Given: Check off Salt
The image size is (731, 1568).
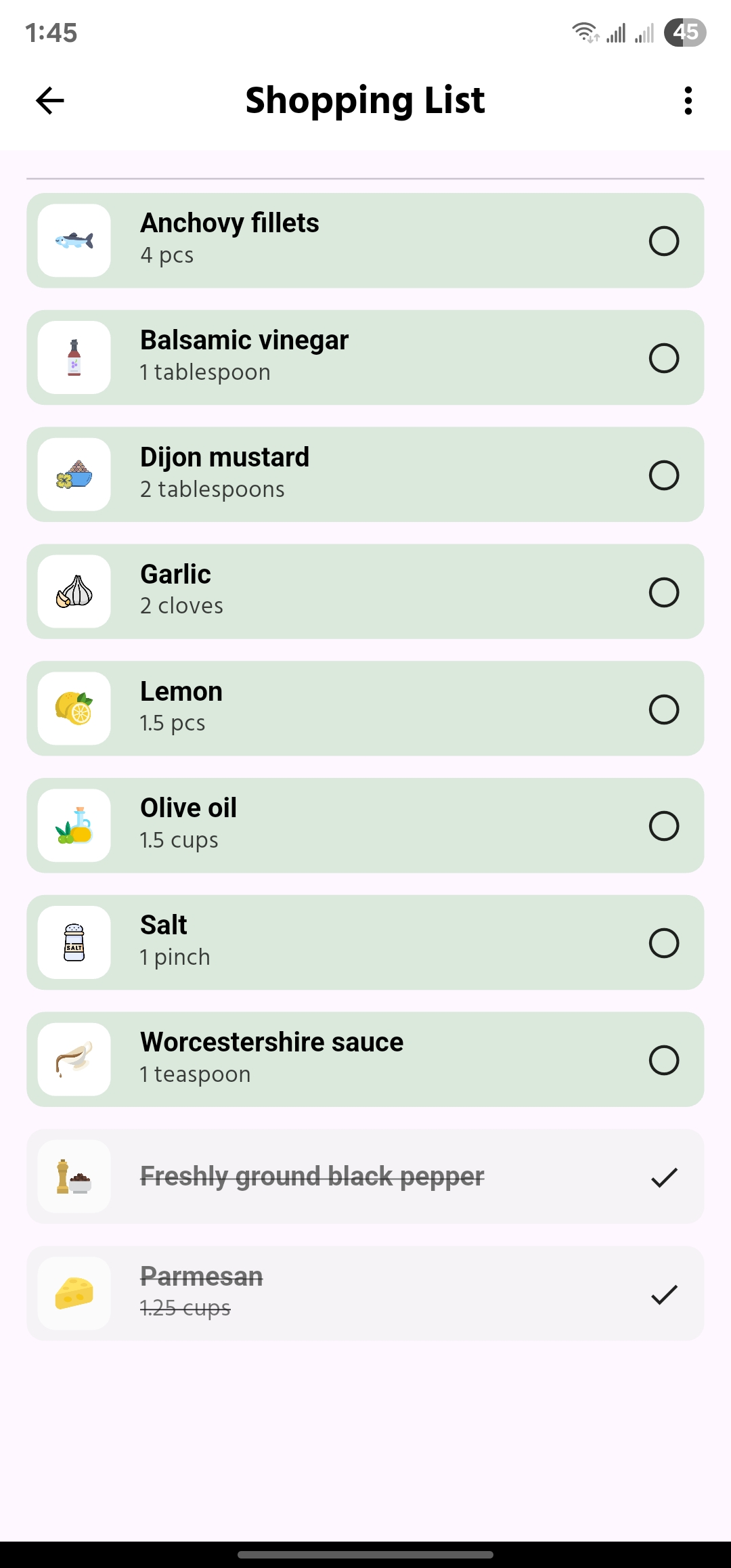Looking at the screenshot, I should point(663,943).
